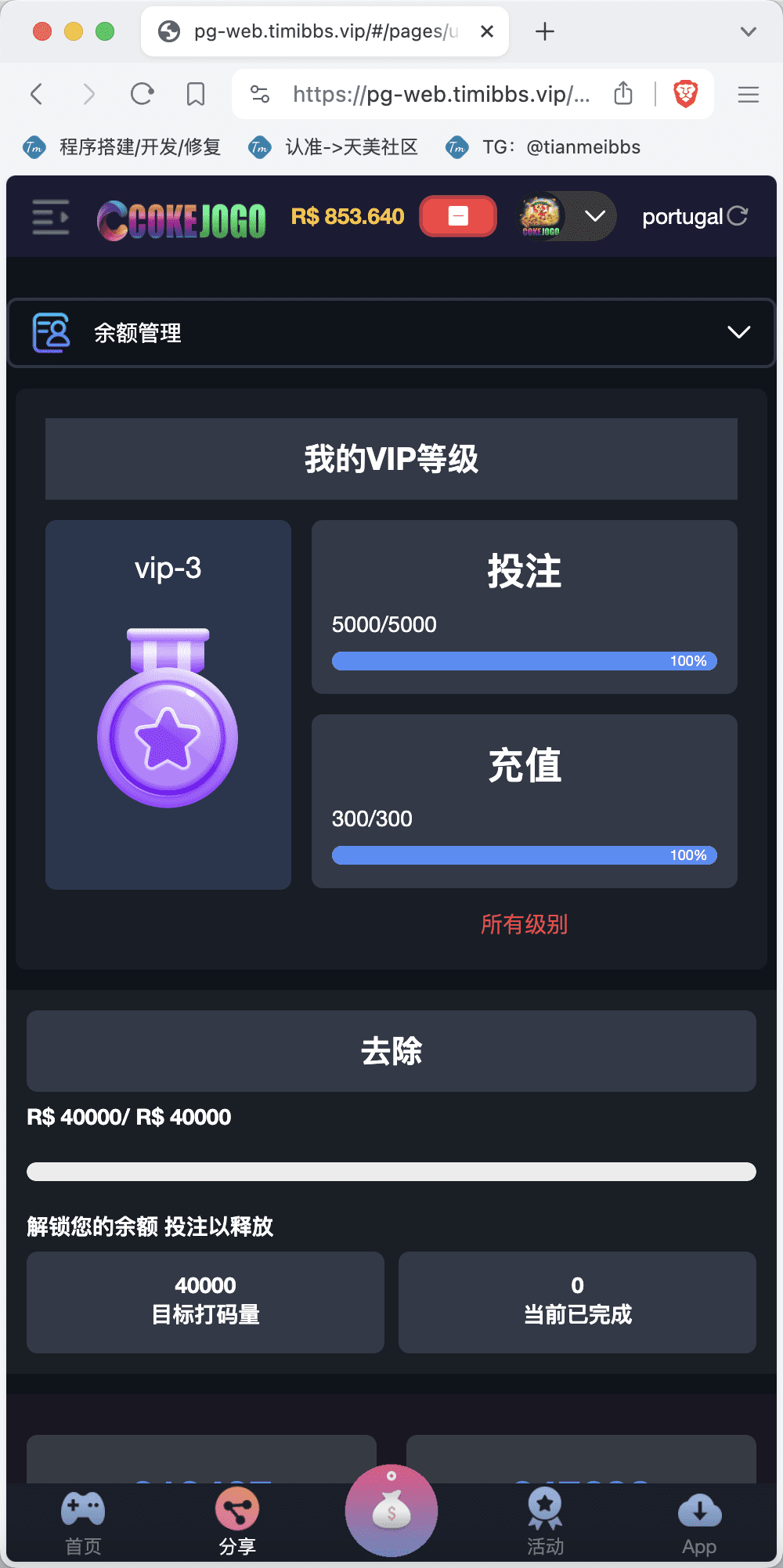The height and width of the screenshot is (1568, 783).
Task: Open the 所有级别 link
Action: coord(524,924)
